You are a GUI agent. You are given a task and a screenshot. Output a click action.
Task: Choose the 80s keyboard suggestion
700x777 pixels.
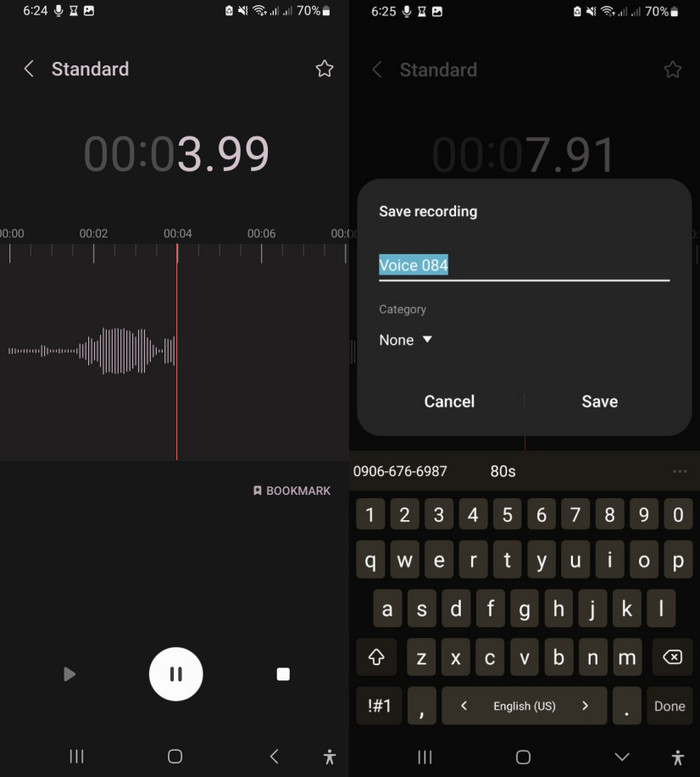(503, 471)
